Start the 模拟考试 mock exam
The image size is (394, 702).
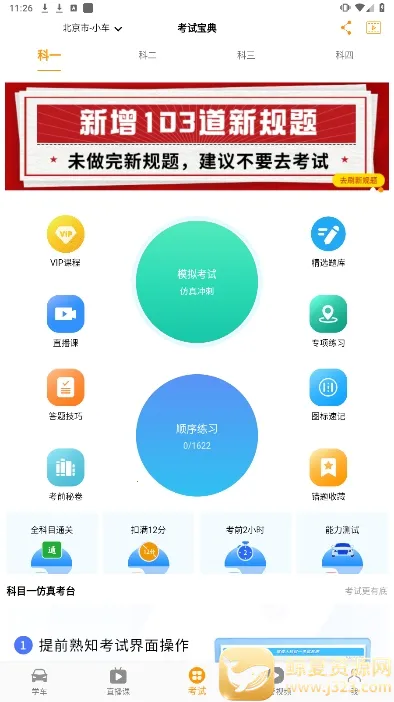coord(197,282)
